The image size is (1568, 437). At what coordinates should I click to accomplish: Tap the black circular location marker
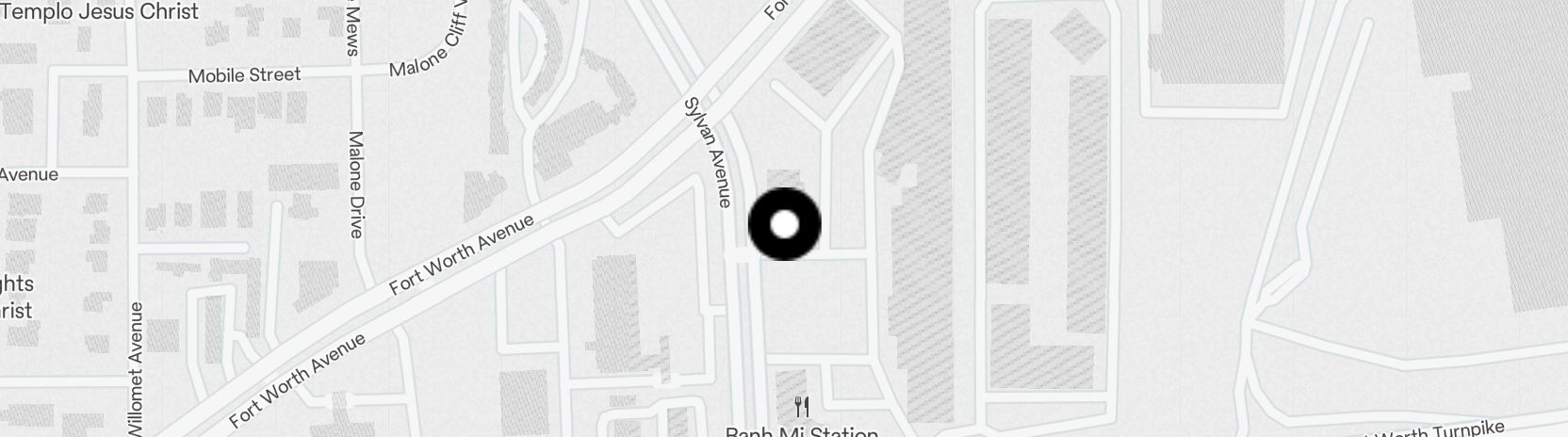point(784,224)
